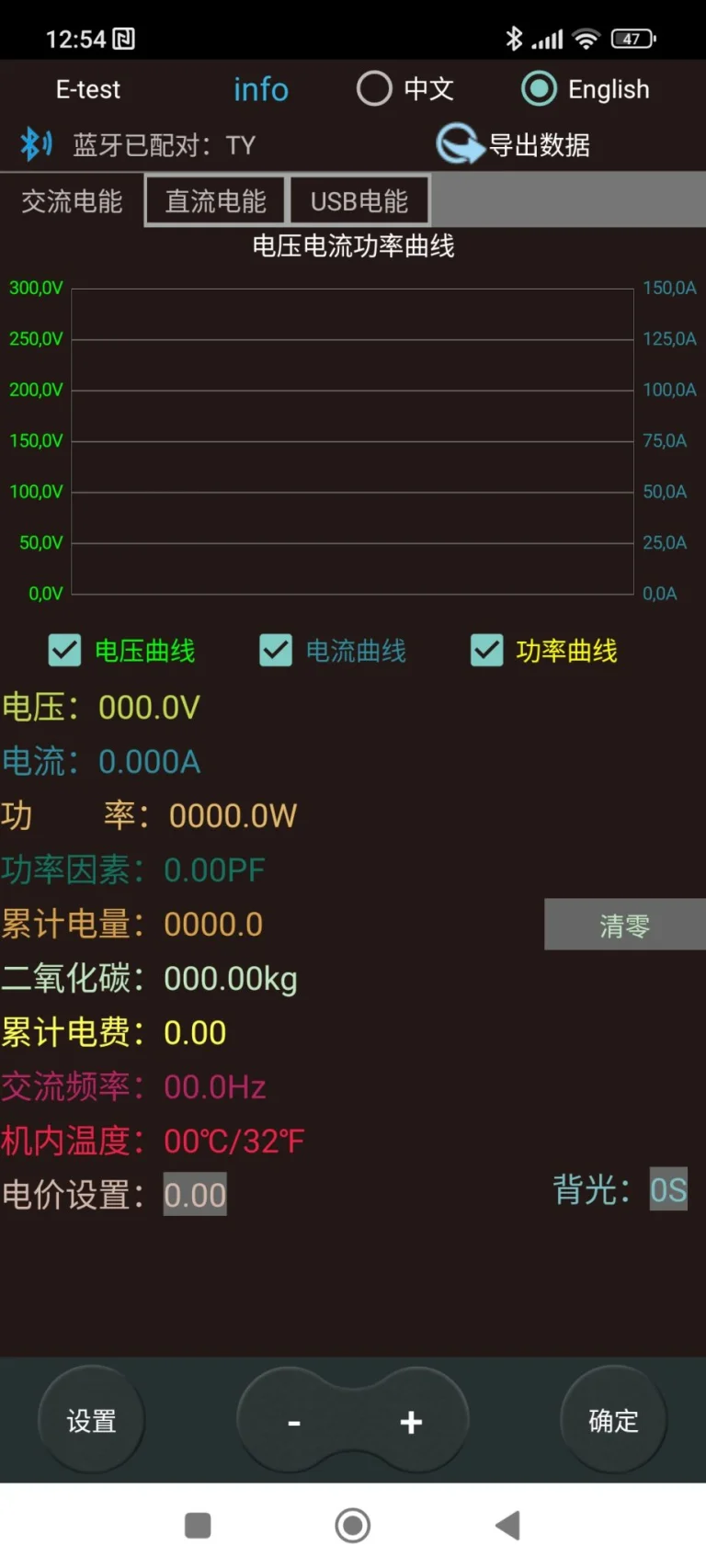This screenshot has width=706, height=1568.
Task: Go back using system back button
Action: [x=507, y=1526]
